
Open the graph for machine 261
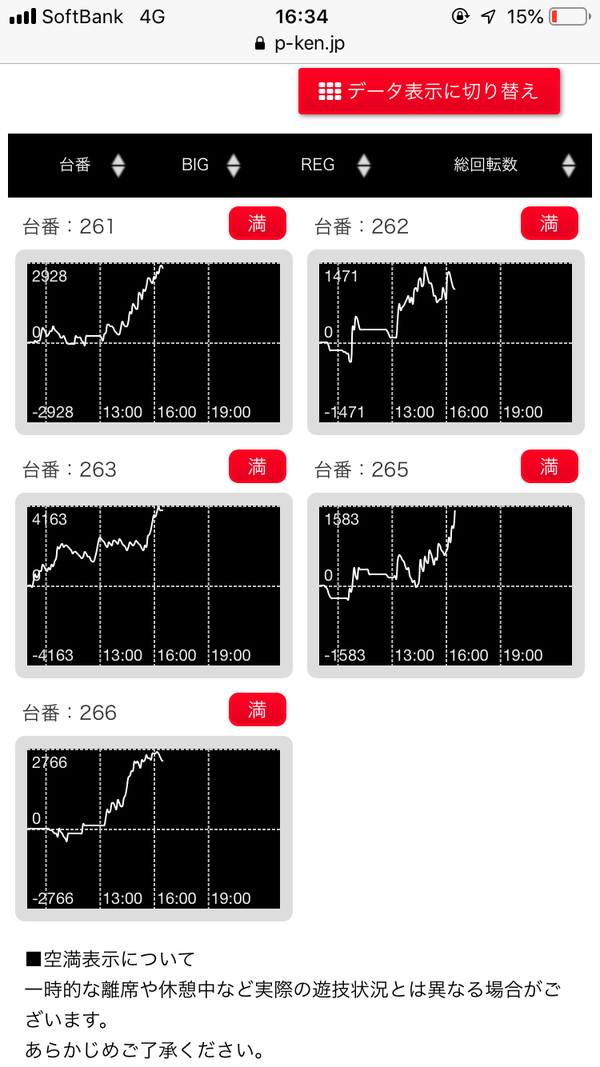pos(154,342)
